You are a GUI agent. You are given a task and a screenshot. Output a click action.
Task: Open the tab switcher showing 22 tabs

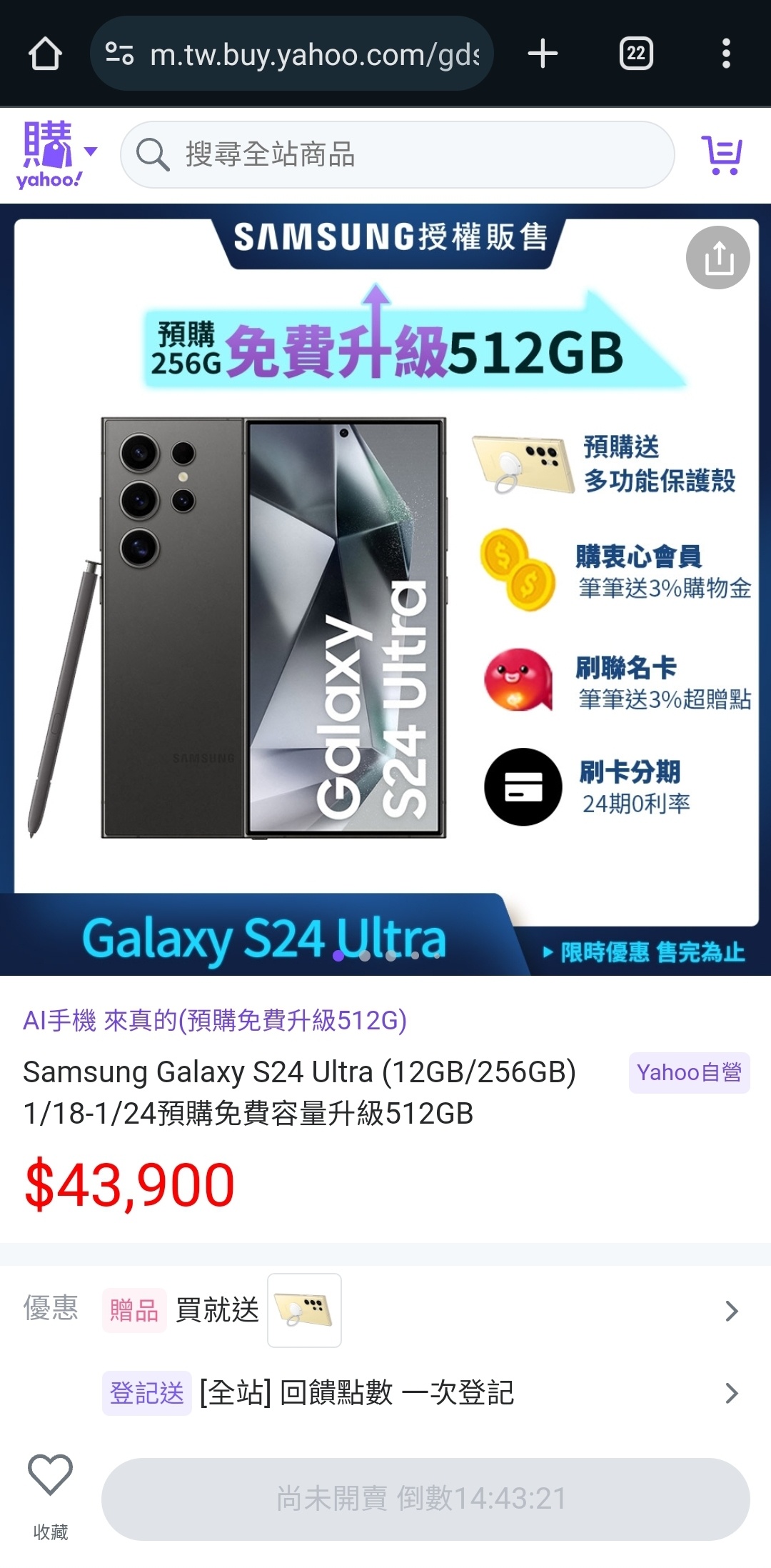(636, 54)
